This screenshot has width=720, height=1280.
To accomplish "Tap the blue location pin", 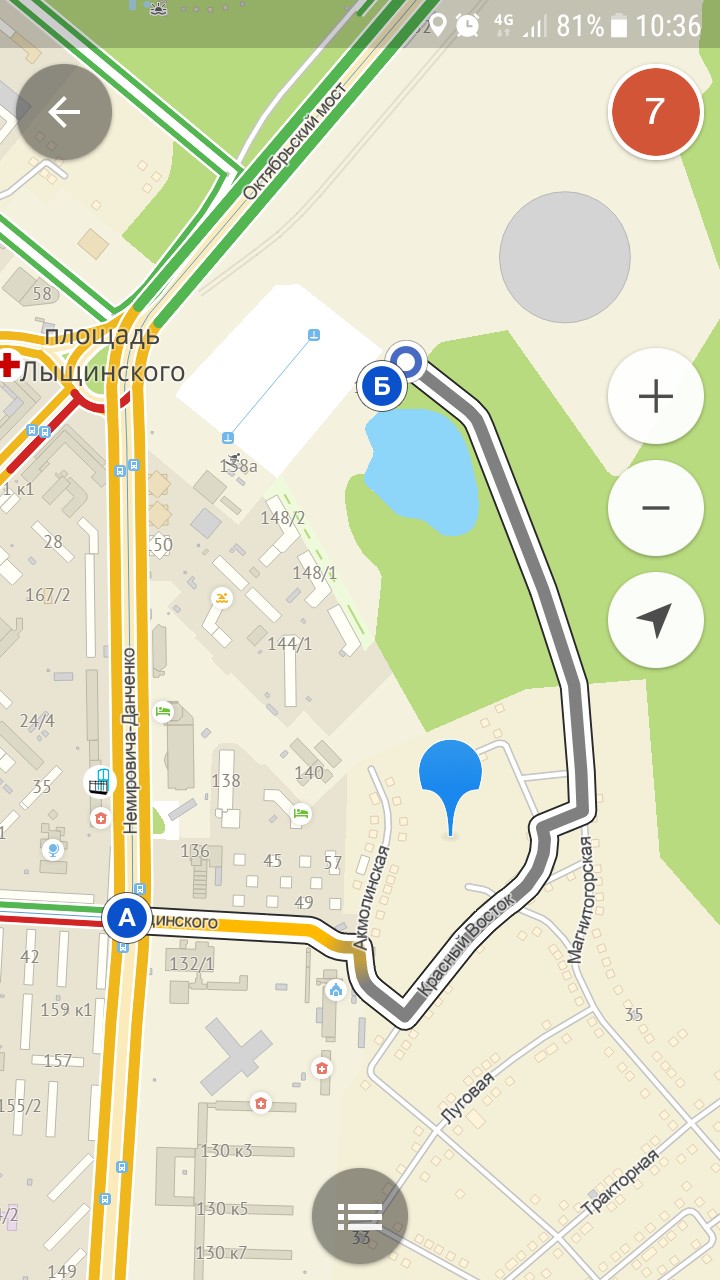I will 450,775.
